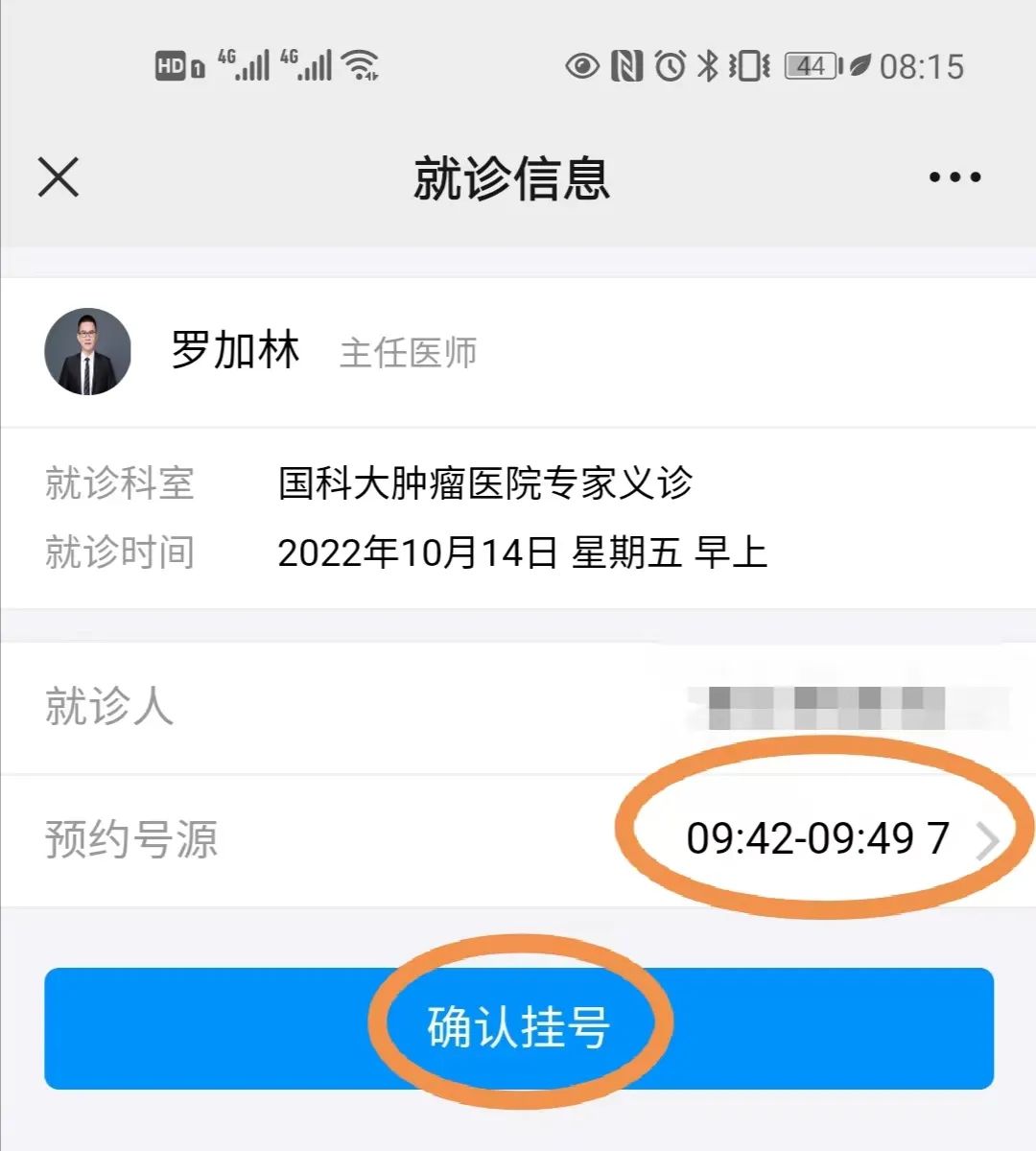This screenshot has width=1036, height=1151.
Task: Open the three-dot overflow menu
Action: click(954, 177)
